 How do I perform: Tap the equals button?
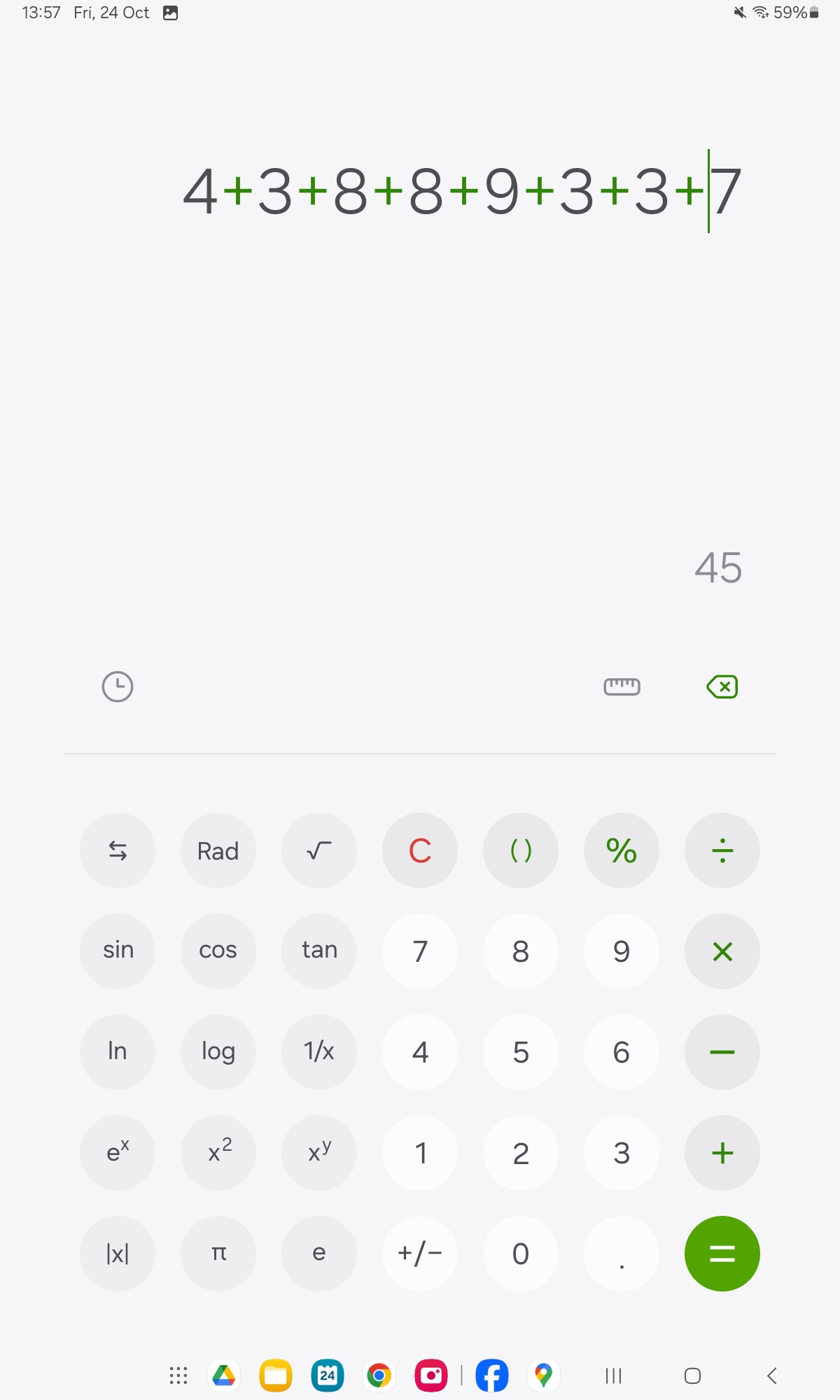[722, 1254]
